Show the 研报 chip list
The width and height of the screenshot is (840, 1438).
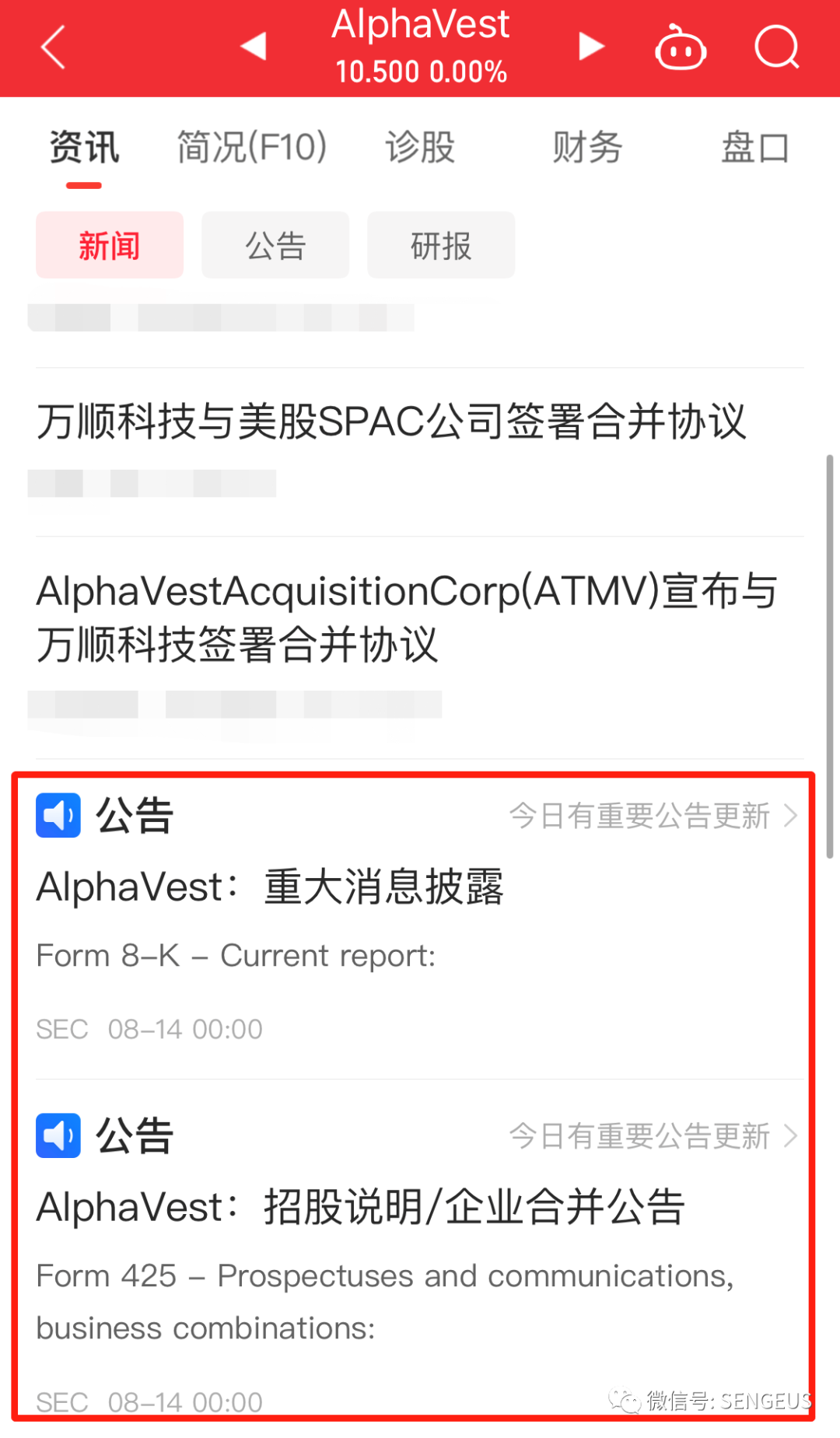(441, 245)
